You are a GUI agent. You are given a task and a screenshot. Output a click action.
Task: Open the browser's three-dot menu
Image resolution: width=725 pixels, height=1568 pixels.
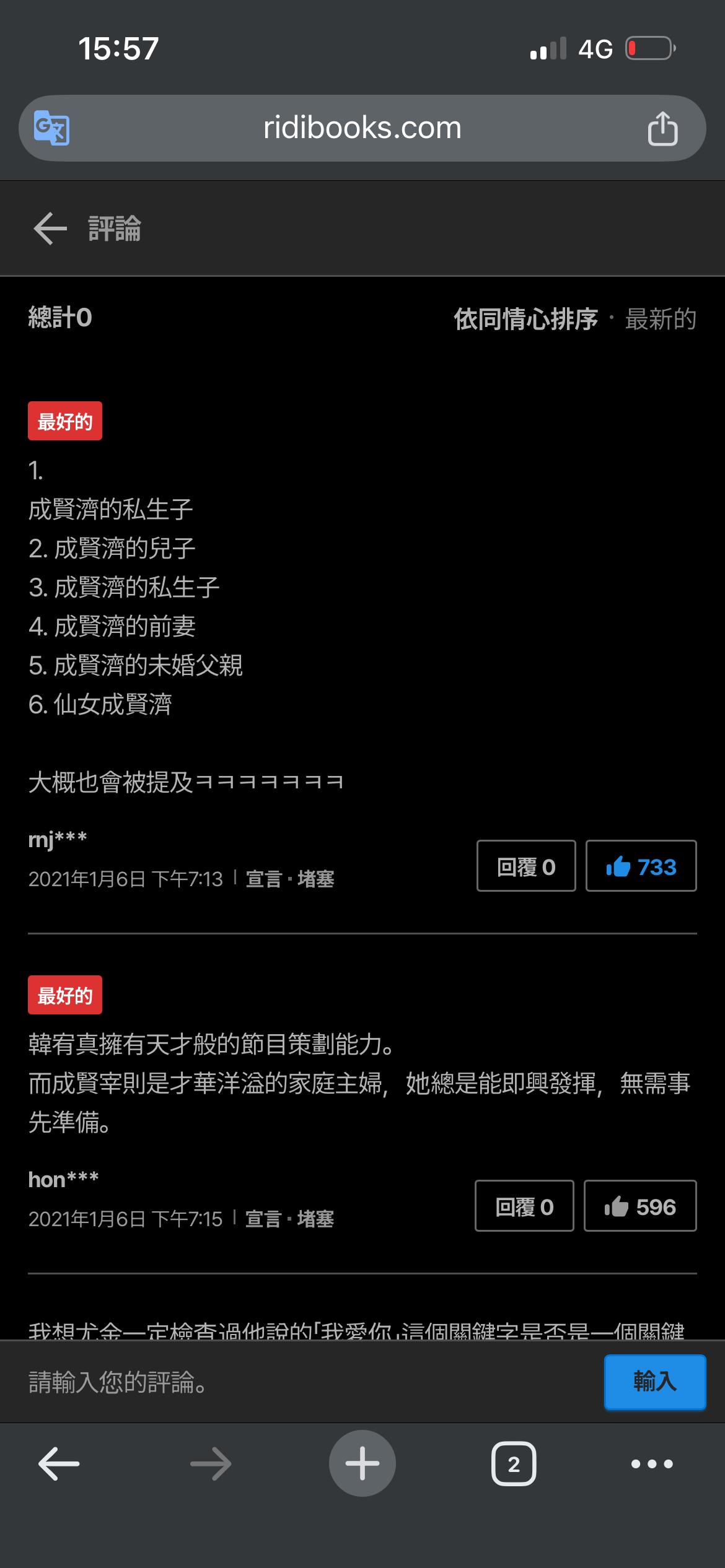652,1464
